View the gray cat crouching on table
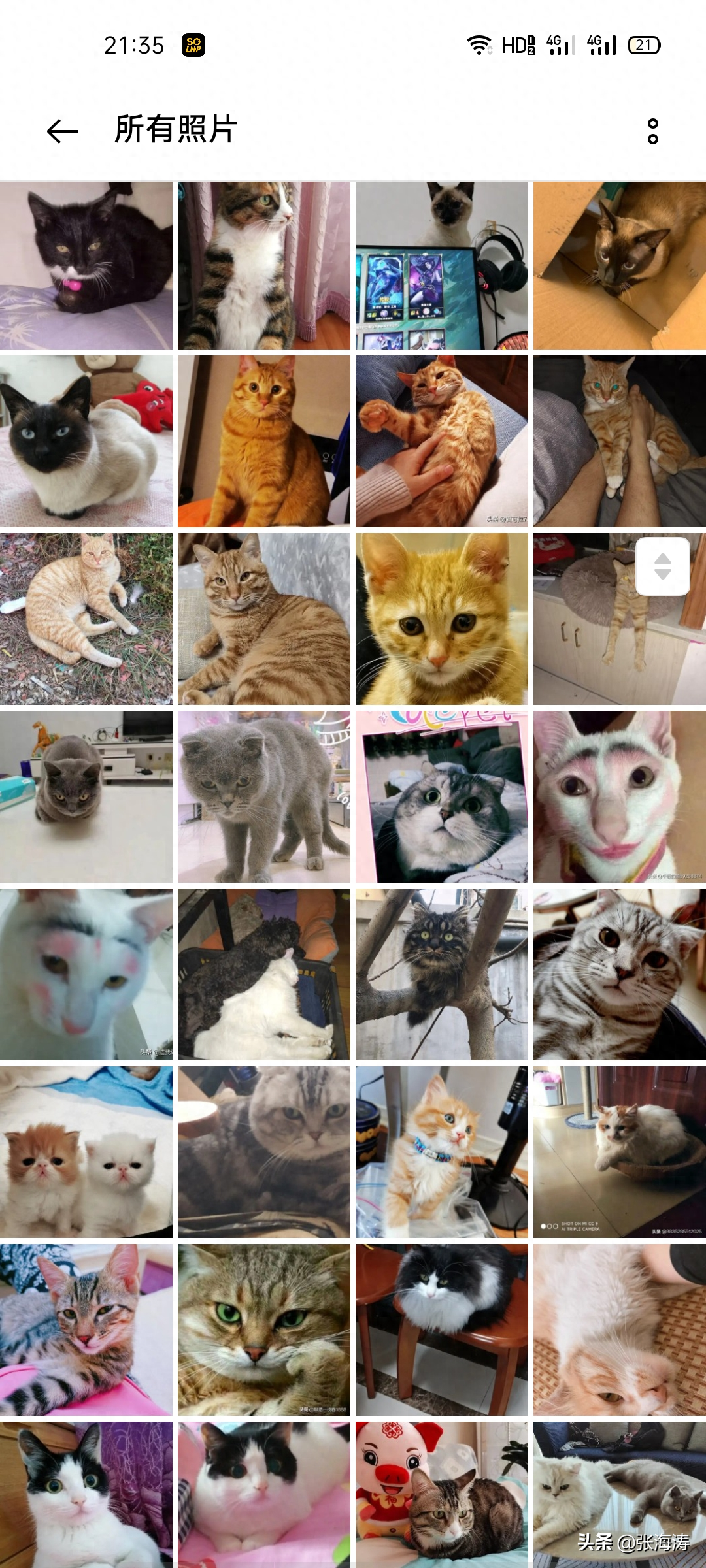The height and width of the screenshot is (1568, 706). (x=86, y=797)
